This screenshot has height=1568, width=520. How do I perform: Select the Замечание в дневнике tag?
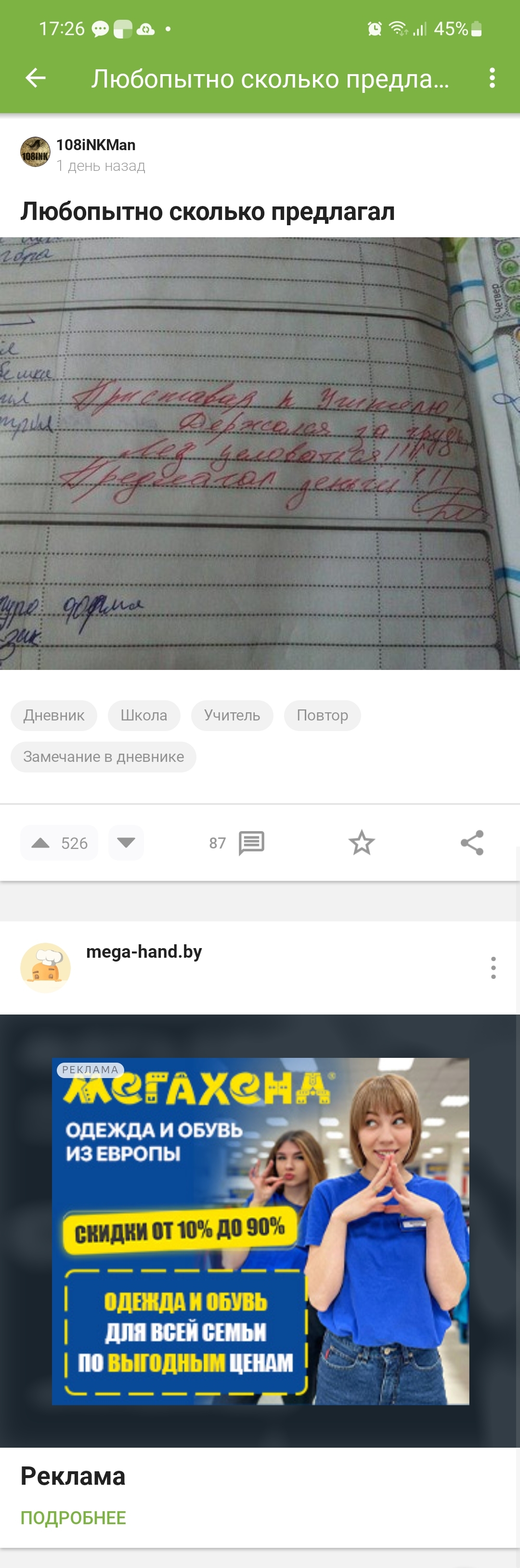[x=103, y=757]
